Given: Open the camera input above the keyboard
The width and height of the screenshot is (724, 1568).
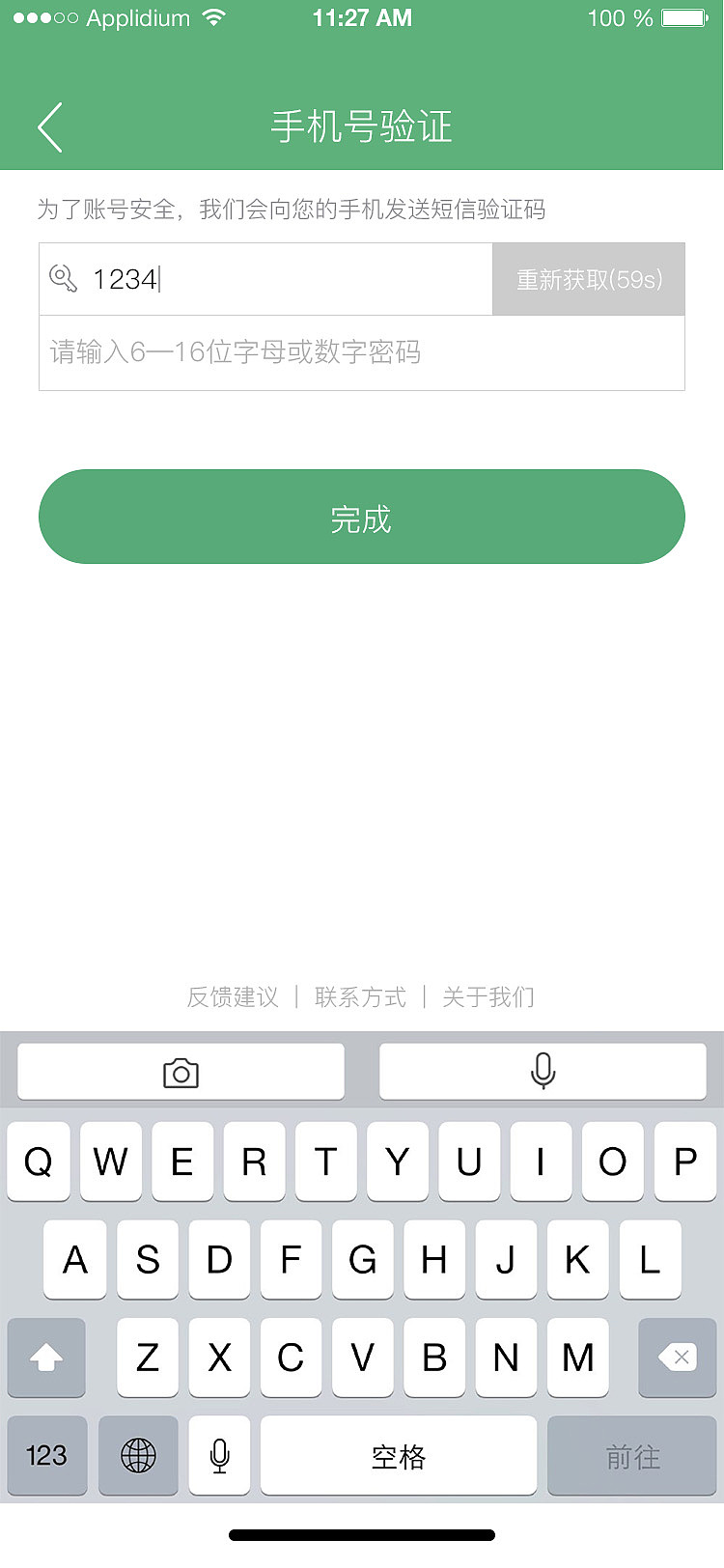Looking at the screenshot, I should point(181,1070).
